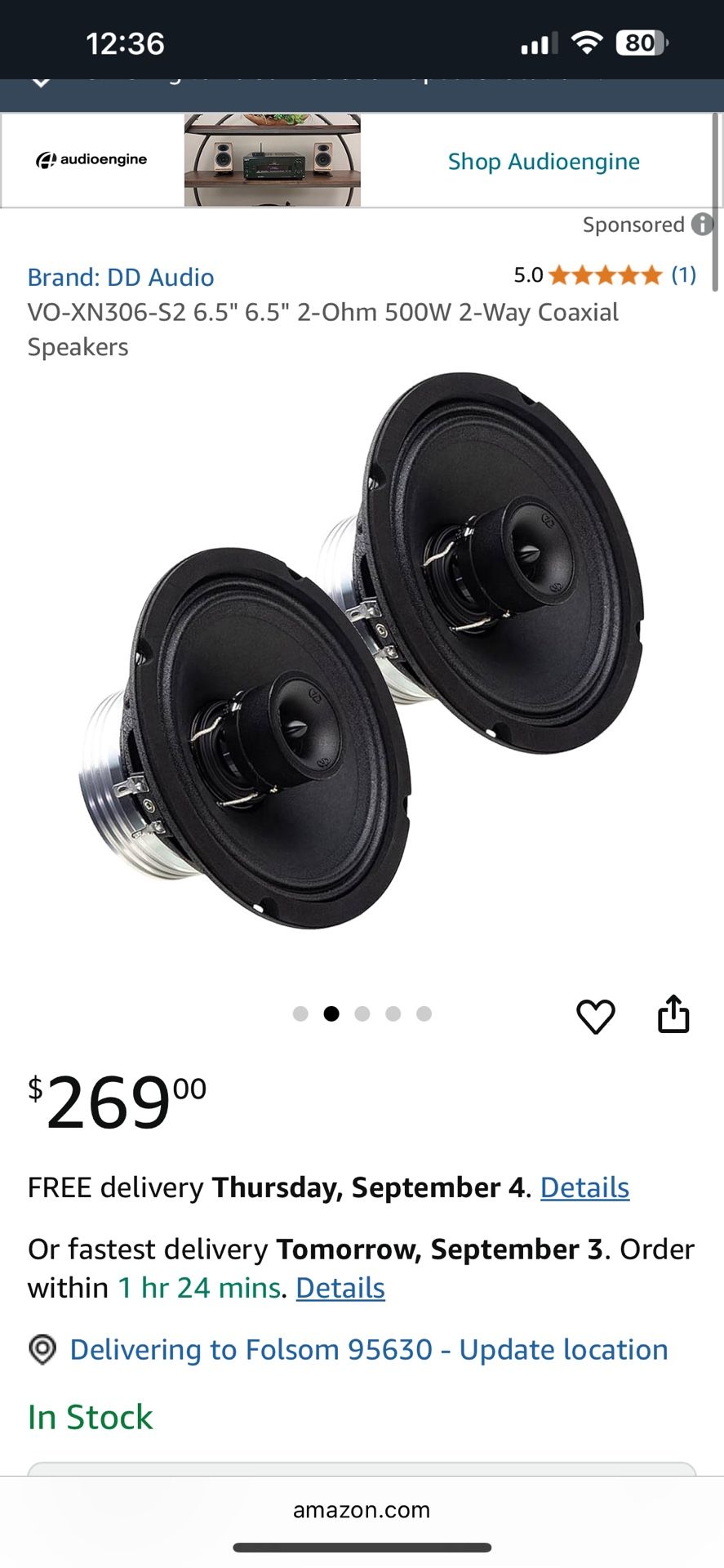Toggle the wishlist heart for this product
Image resolution: width=724 pixels, height=1568 pixels.
click(x=596, y=1015)
